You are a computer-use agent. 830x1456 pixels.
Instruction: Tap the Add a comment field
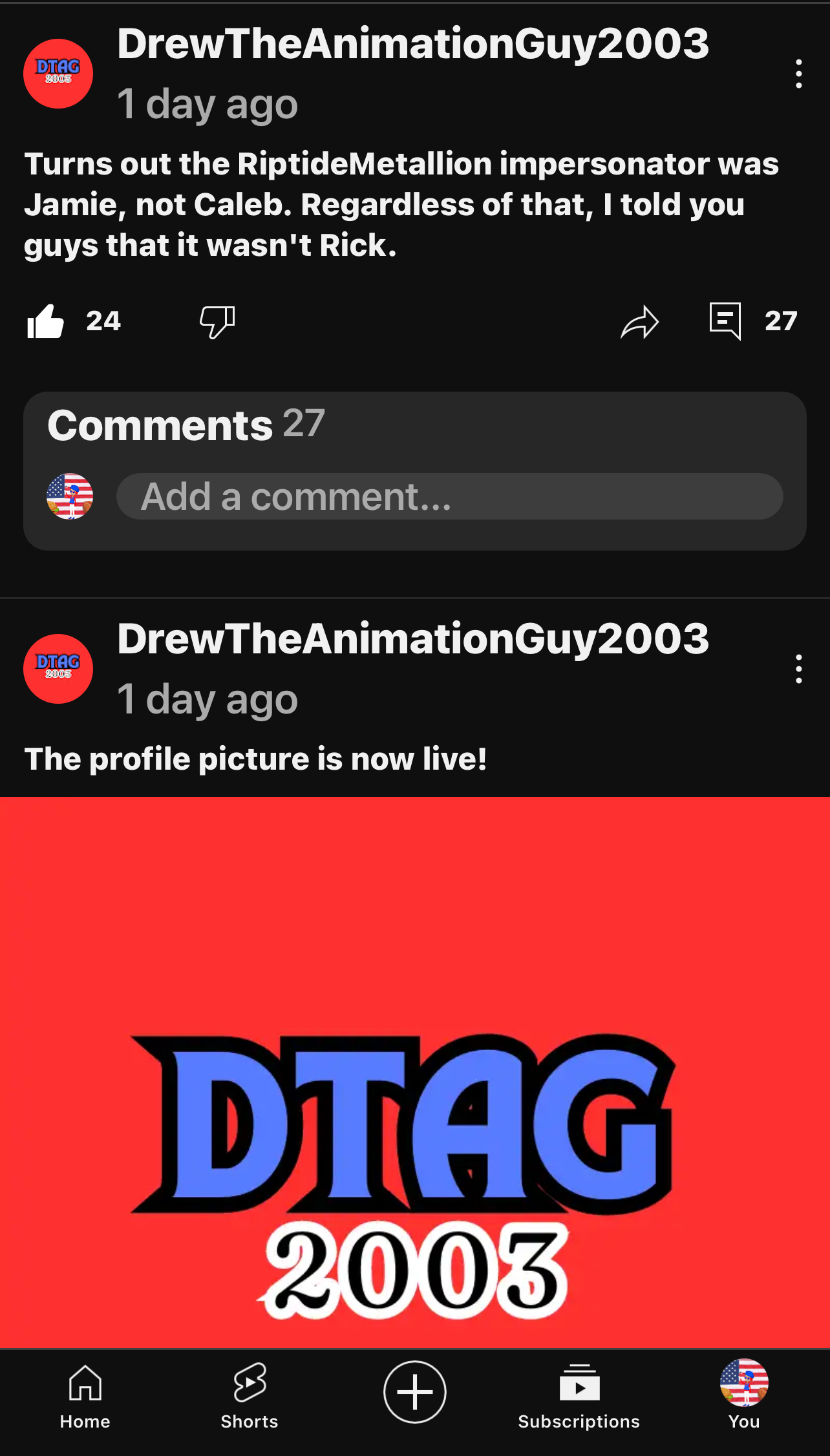[x=449, y=496]
